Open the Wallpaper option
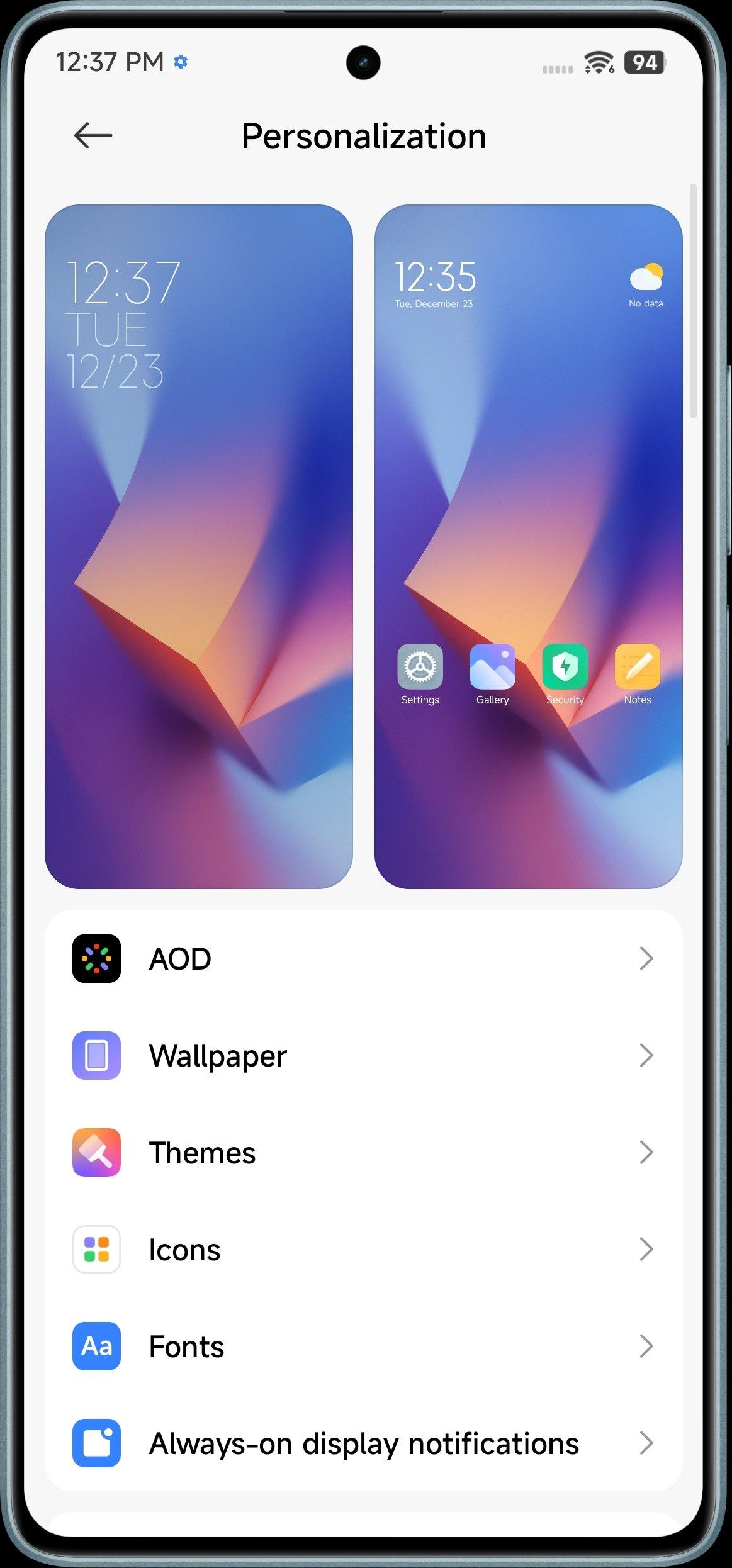Image resolution: width=732 pixels, height=1568 pixels. tap(363, 1056)
